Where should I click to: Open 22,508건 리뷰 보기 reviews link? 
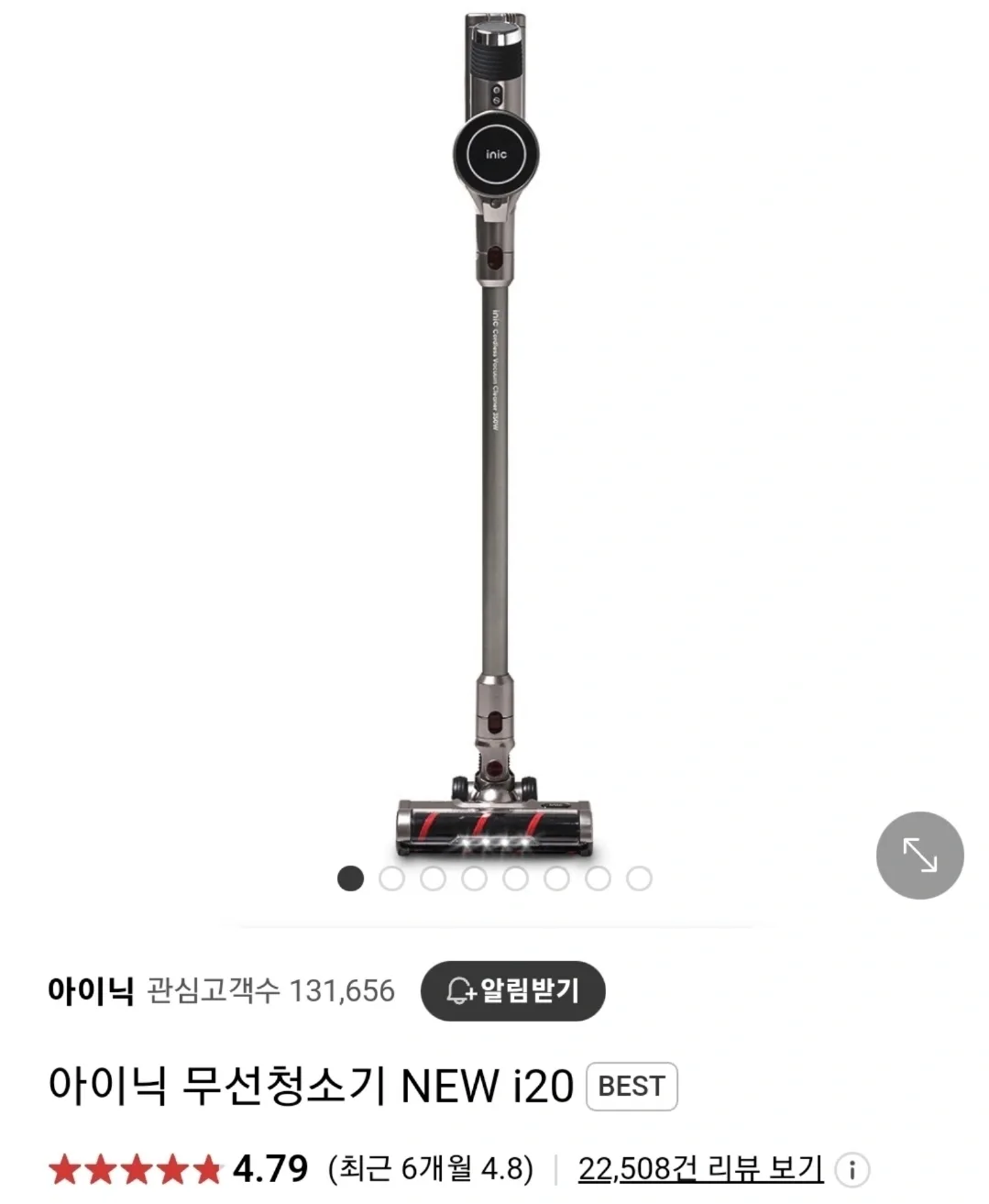click(701, 1168)
